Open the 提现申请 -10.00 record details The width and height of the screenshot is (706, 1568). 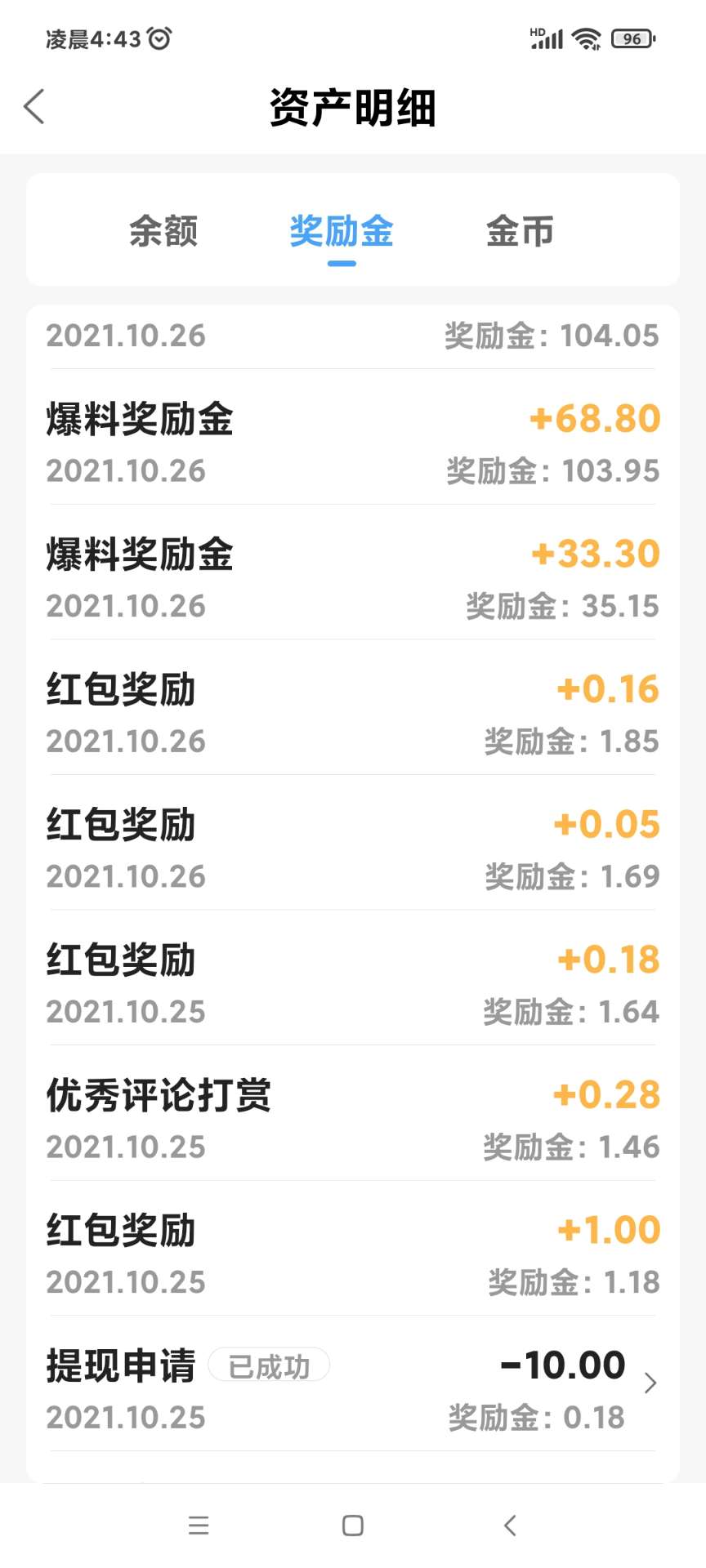coord(353,1383)
